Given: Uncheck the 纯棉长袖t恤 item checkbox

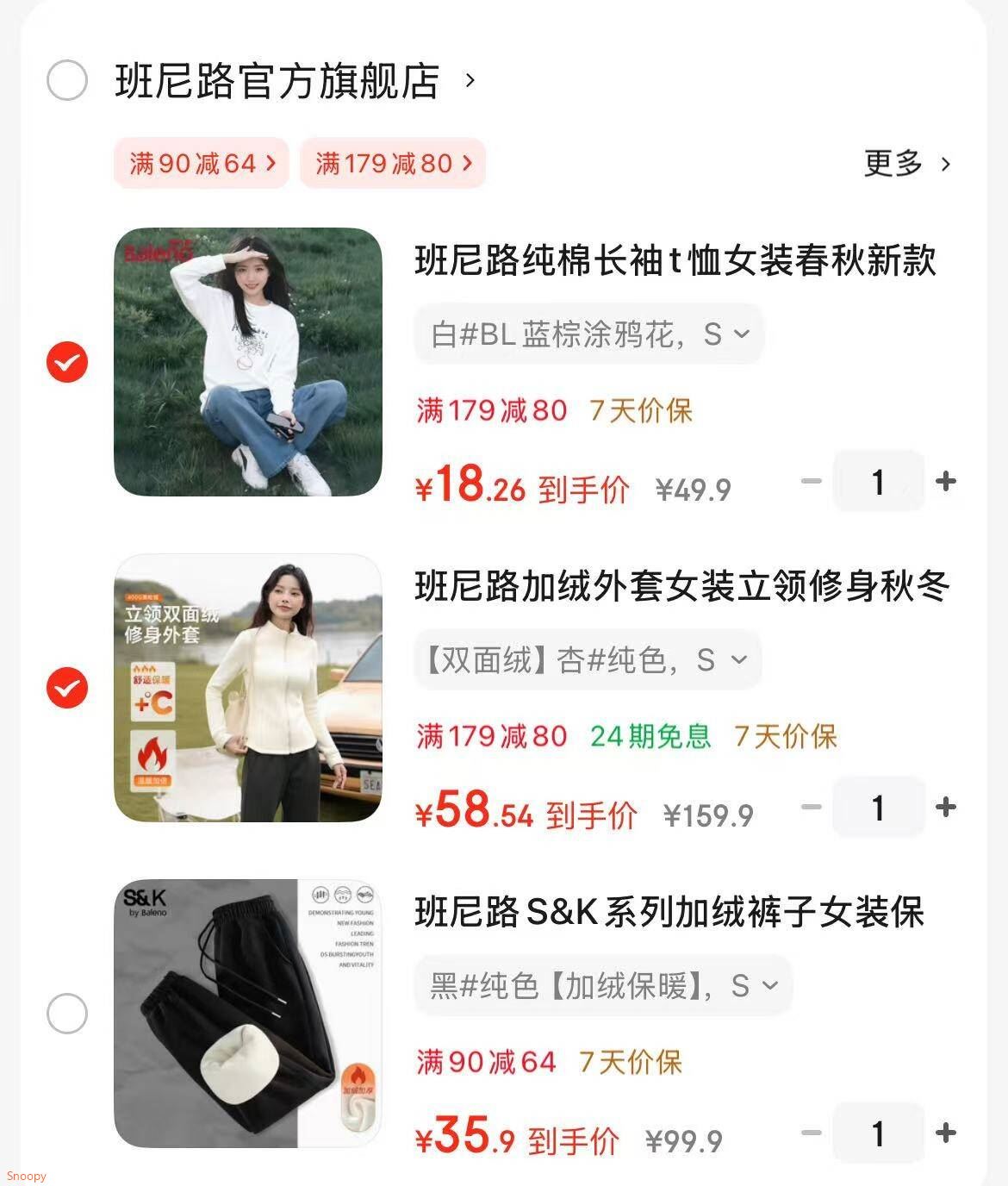Looking at the screenshot, I should [65, 364].
